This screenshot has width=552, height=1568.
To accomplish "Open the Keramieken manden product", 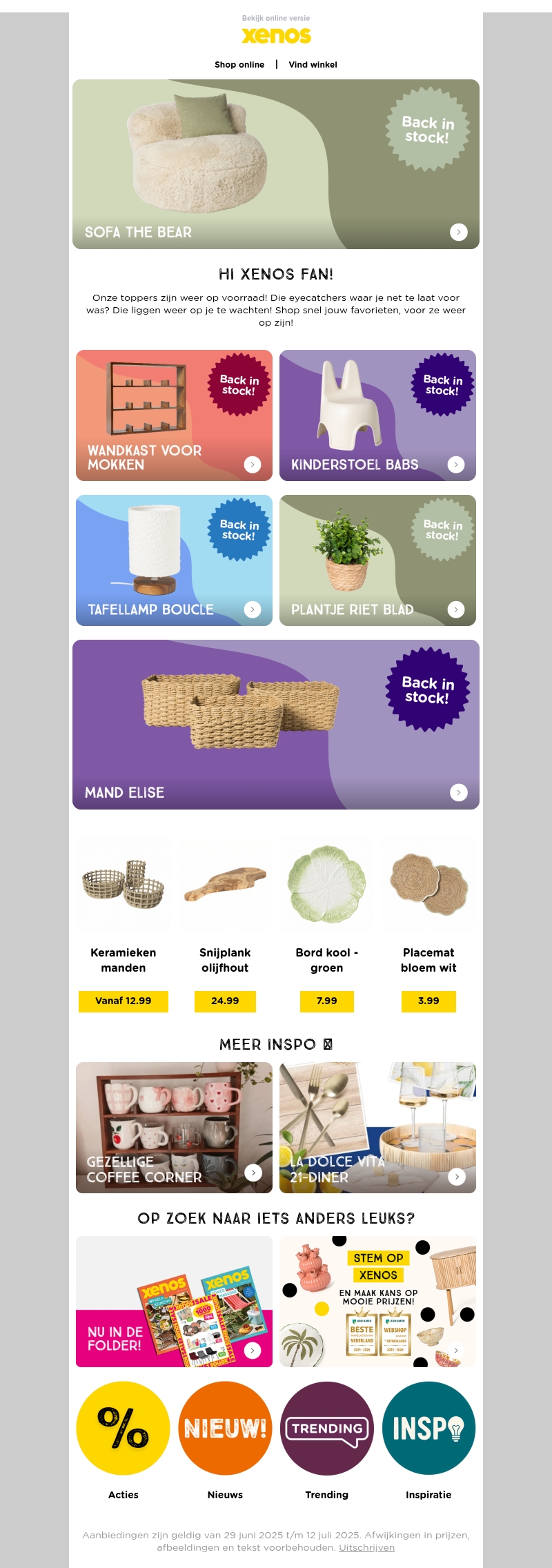I will 124,884.
